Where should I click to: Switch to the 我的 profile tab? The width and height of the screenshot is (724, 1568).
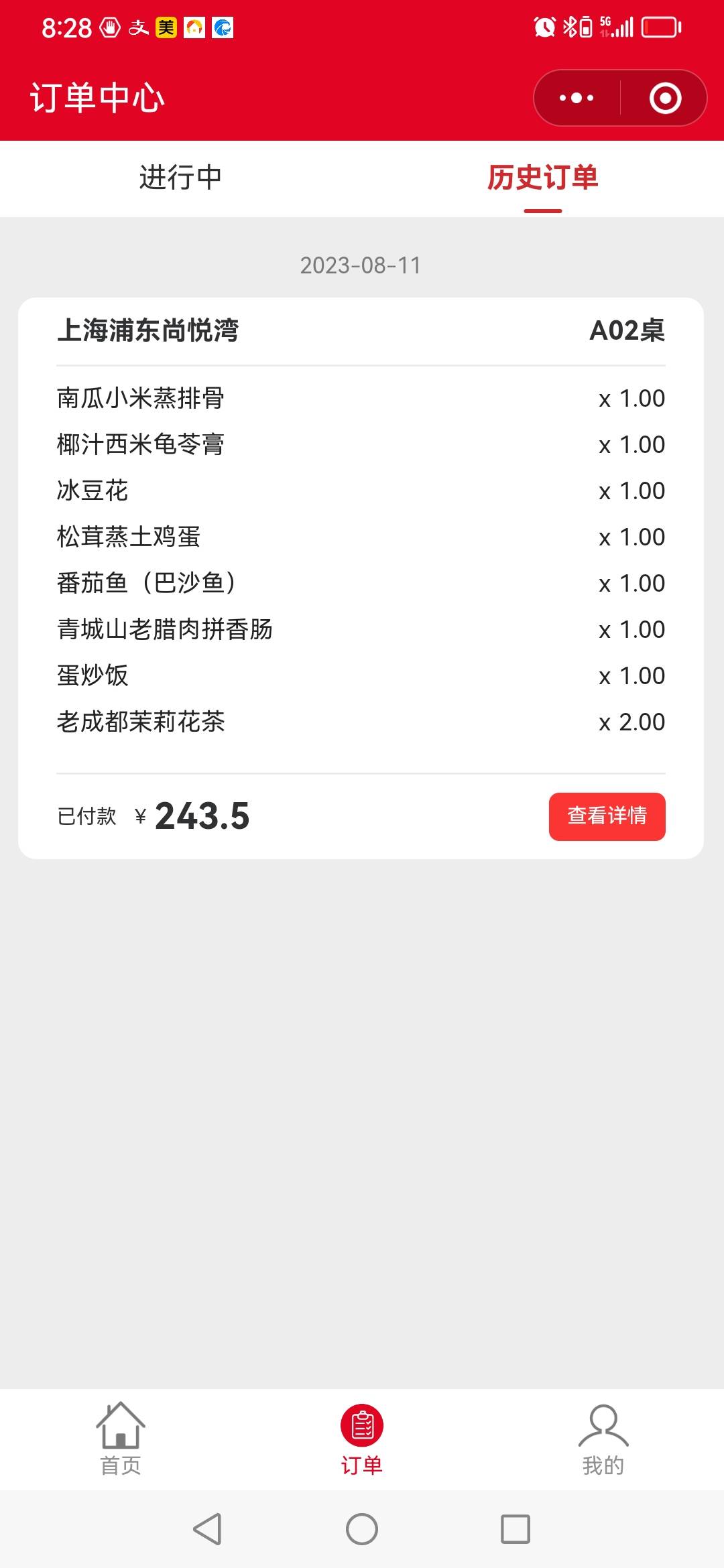[x=603, y=1439]
